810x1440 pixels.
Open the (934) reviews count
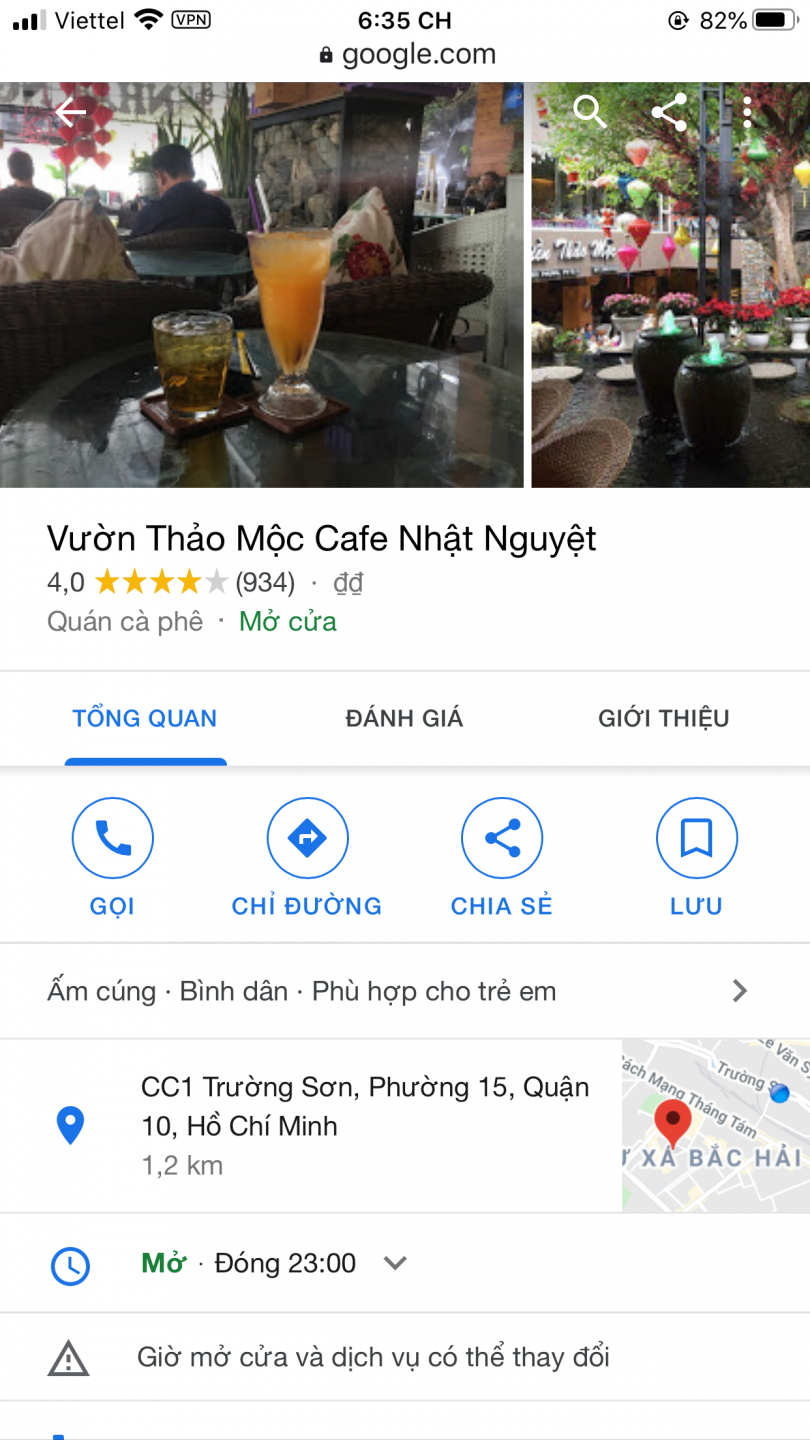(265, 582)
